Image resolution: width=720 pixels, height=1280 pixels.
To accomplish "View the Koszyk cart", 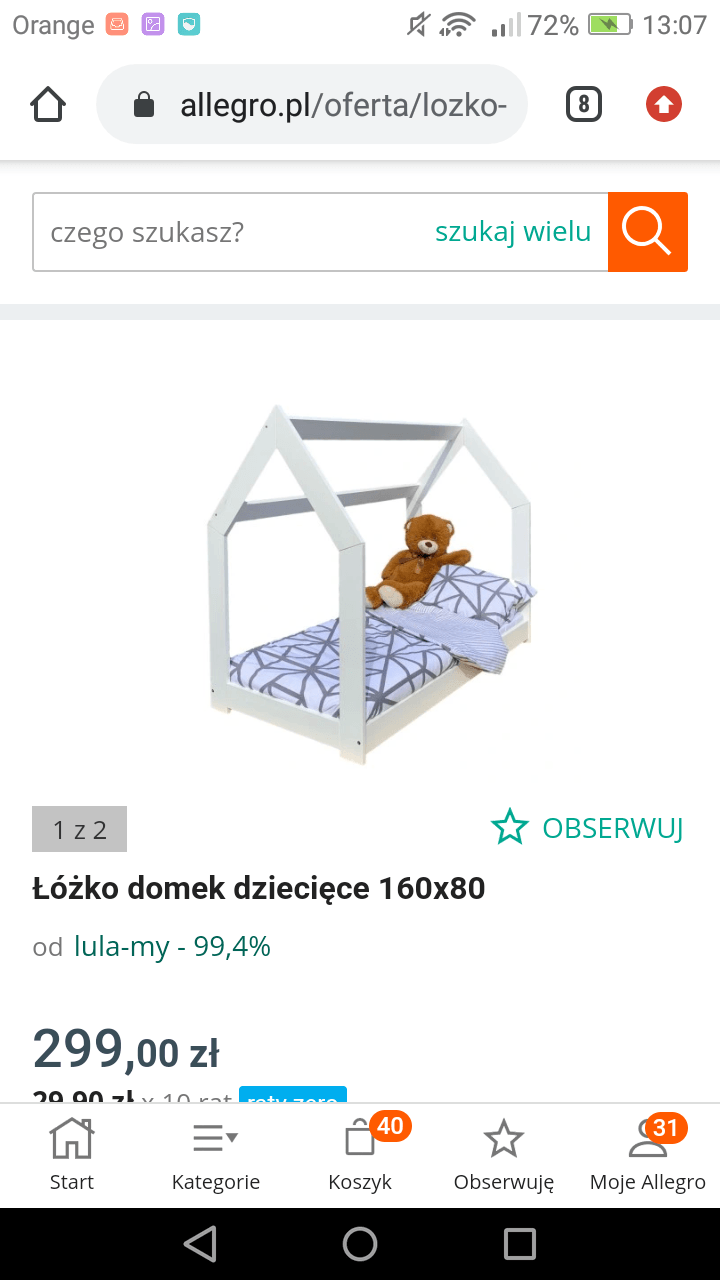I will [x=360, y=1155].
